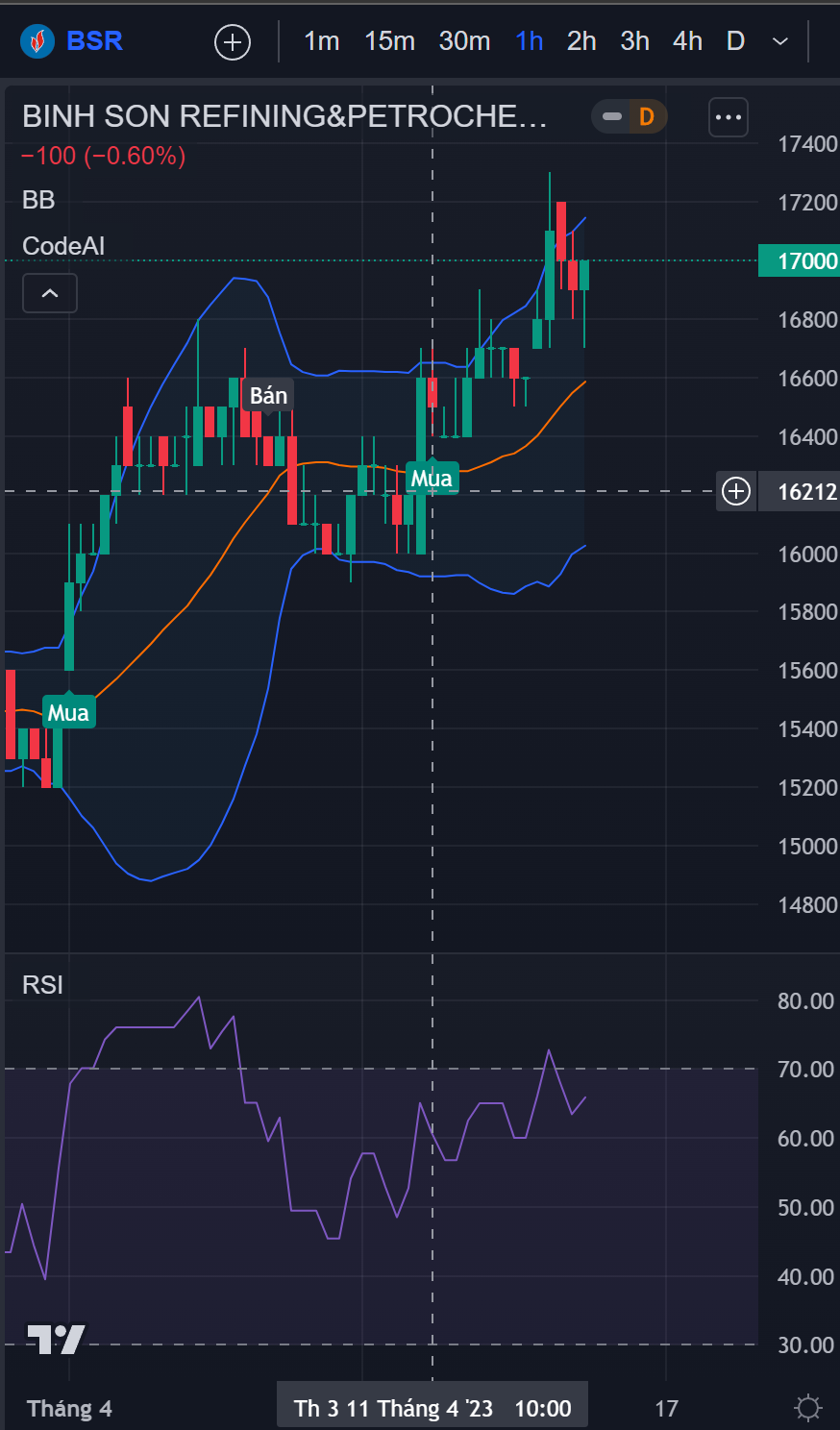840x1430 pixels.
Task: Select the daily D interval
Action: tap(735, 41)
